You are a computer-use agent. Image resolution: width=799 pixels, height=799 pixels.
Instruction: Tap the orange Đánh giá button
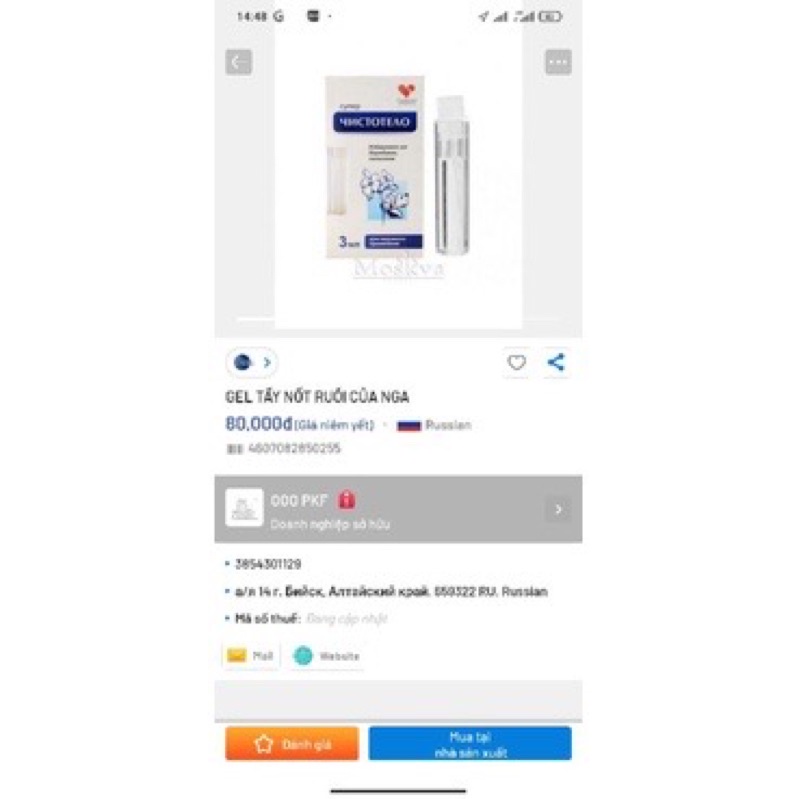point(293,743)
